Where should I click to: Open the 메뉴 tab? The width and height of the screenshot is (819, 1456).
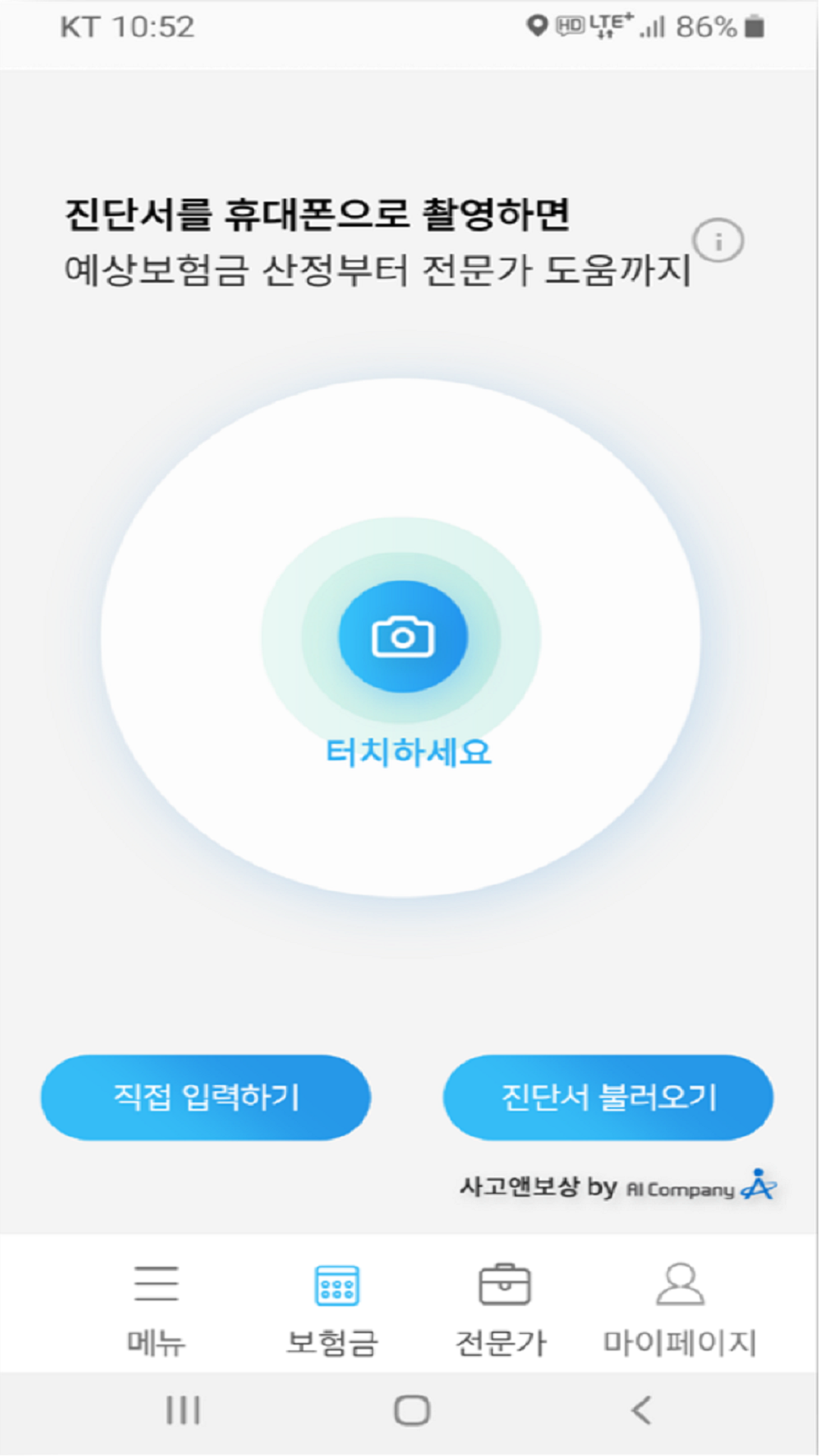click(x=156, y=1308)
